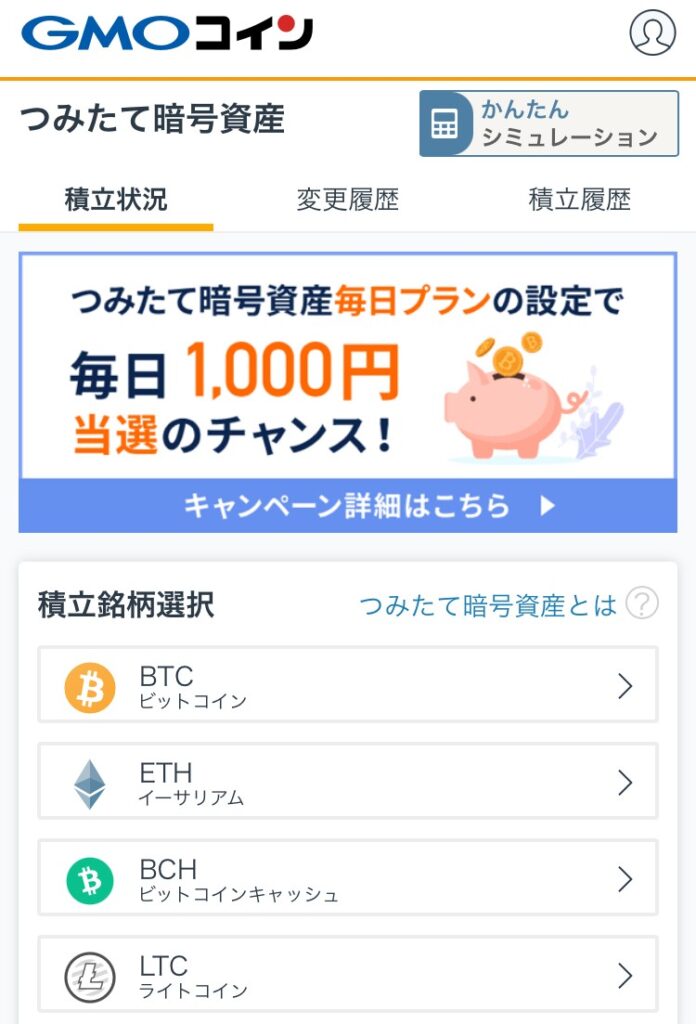Open the account profile icon
Screen dimensions: 696x1024
tap(652, 33)
